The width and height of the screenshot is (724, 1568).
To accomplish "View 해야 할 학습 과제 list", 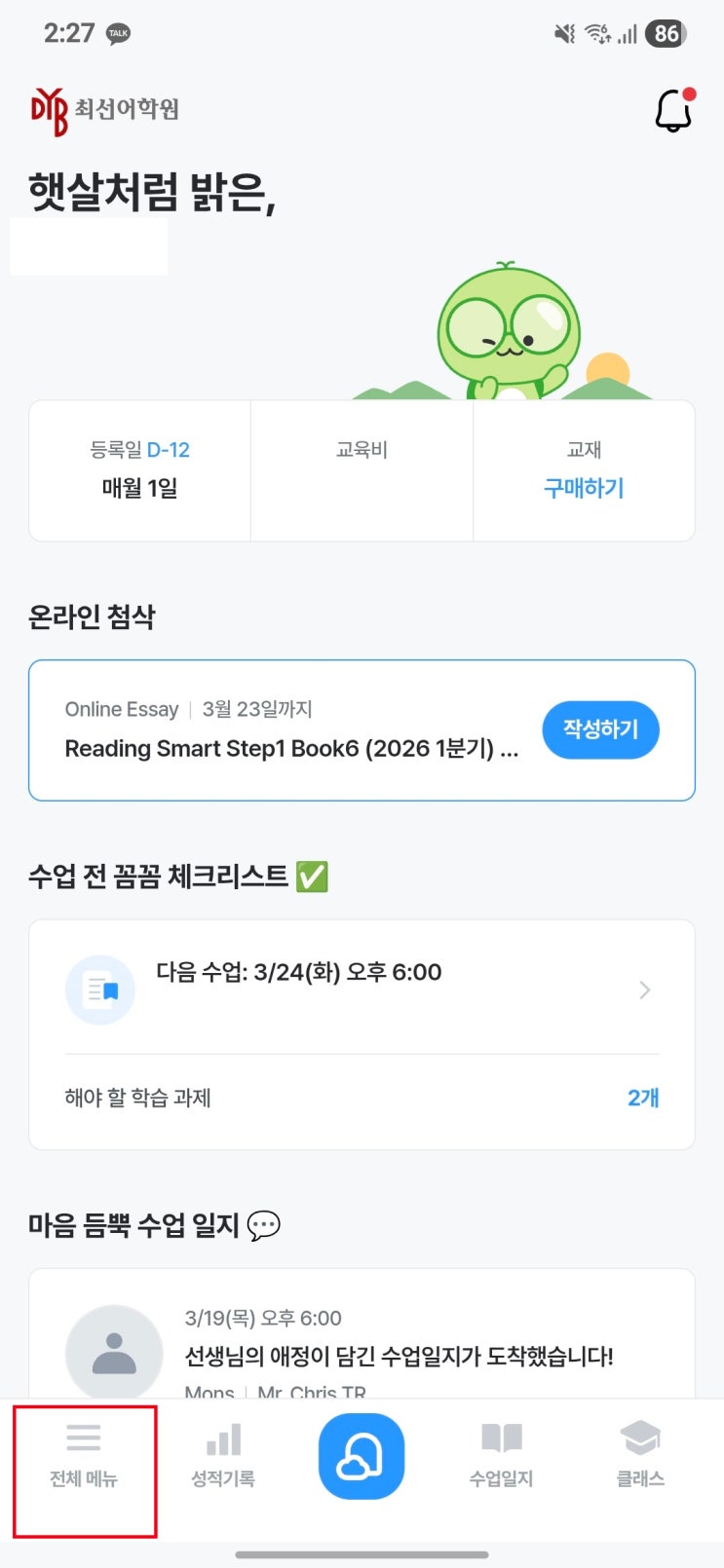I will point(362,1098).
